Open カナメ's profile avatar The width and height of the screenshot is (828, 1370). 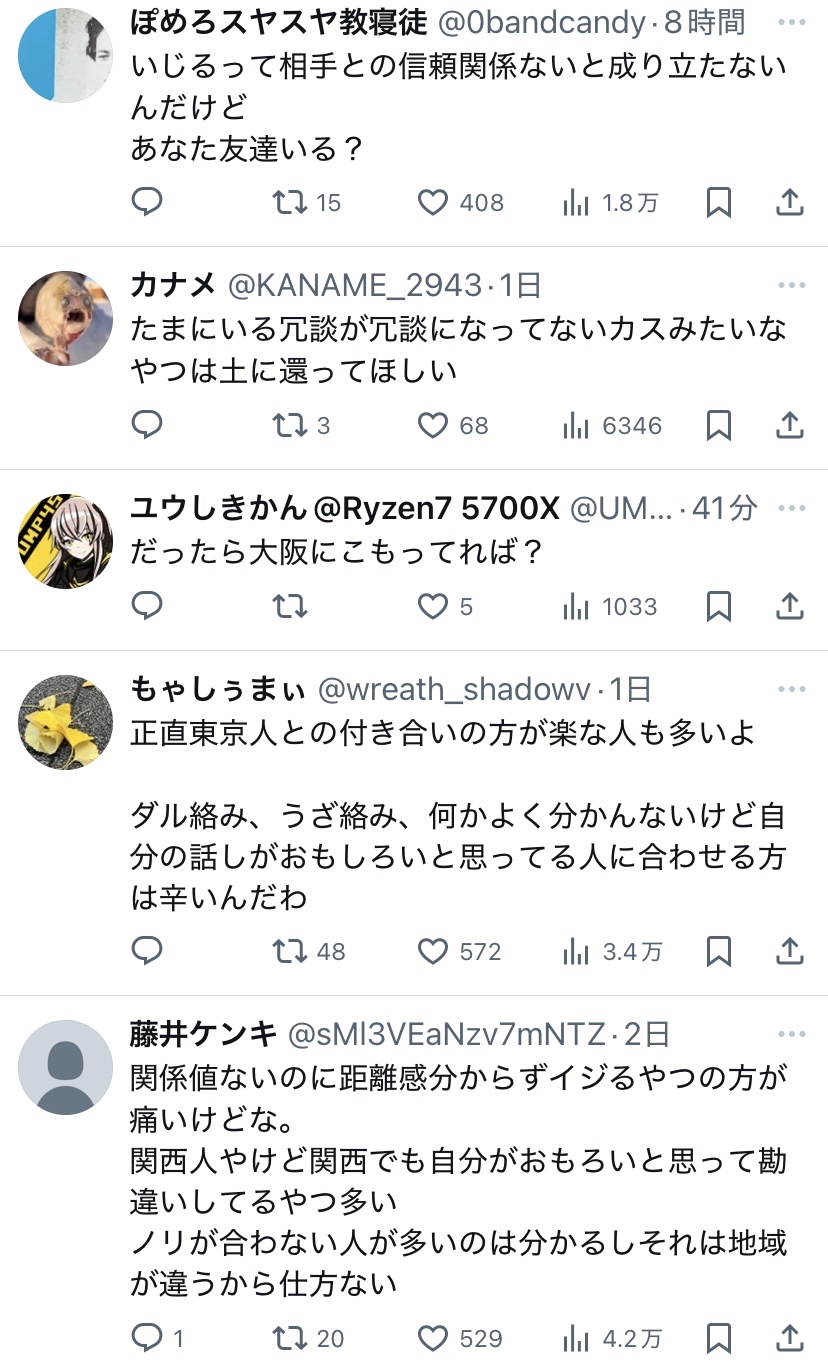(x=65, y=318)
